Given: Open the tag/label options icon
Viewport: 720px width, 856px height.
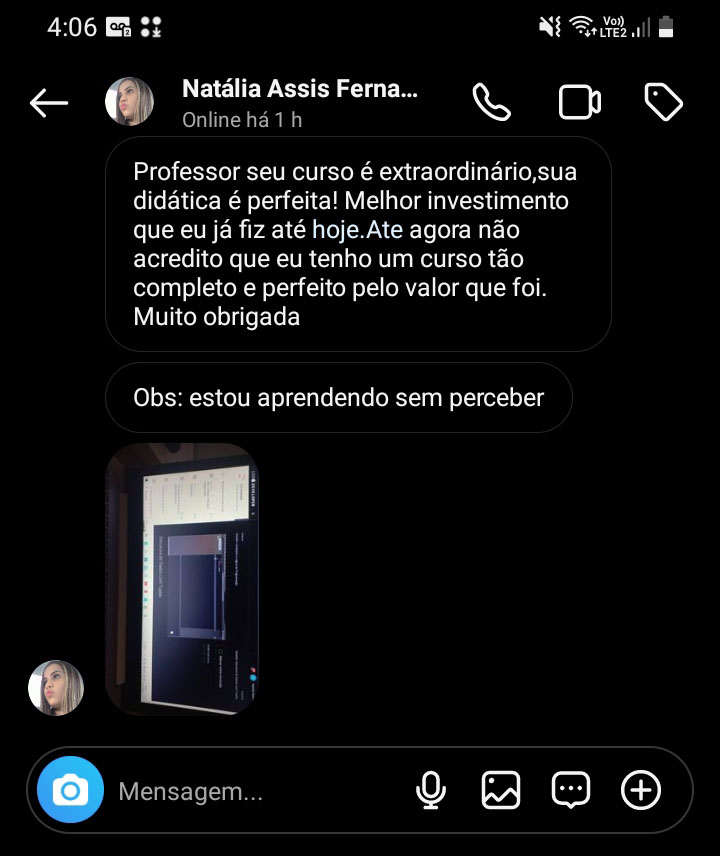Looking at the screenshot, I should [665, 101].
